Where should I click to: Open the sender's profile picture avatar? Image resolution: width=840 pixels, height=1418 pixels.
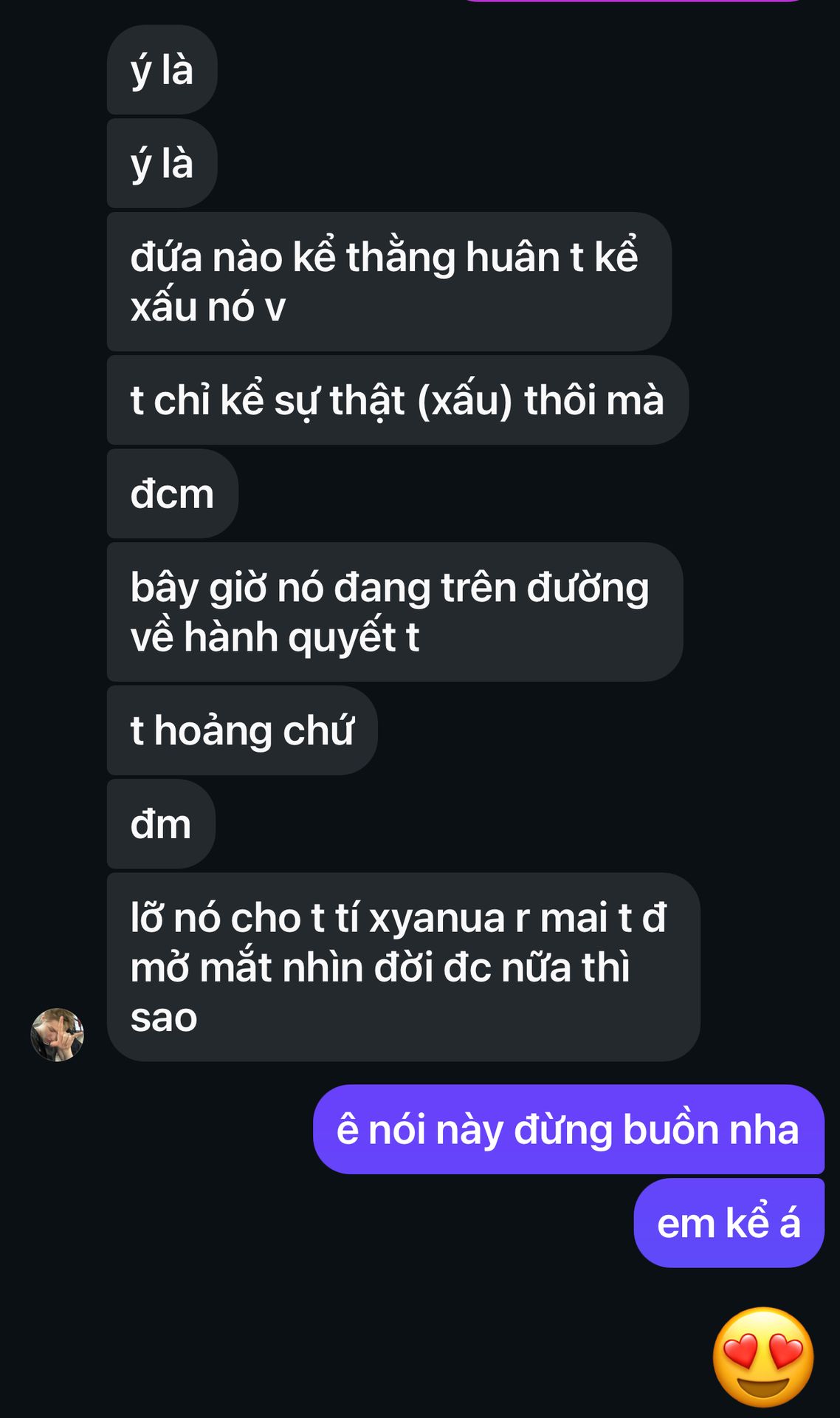click(x=57, y=1035)
